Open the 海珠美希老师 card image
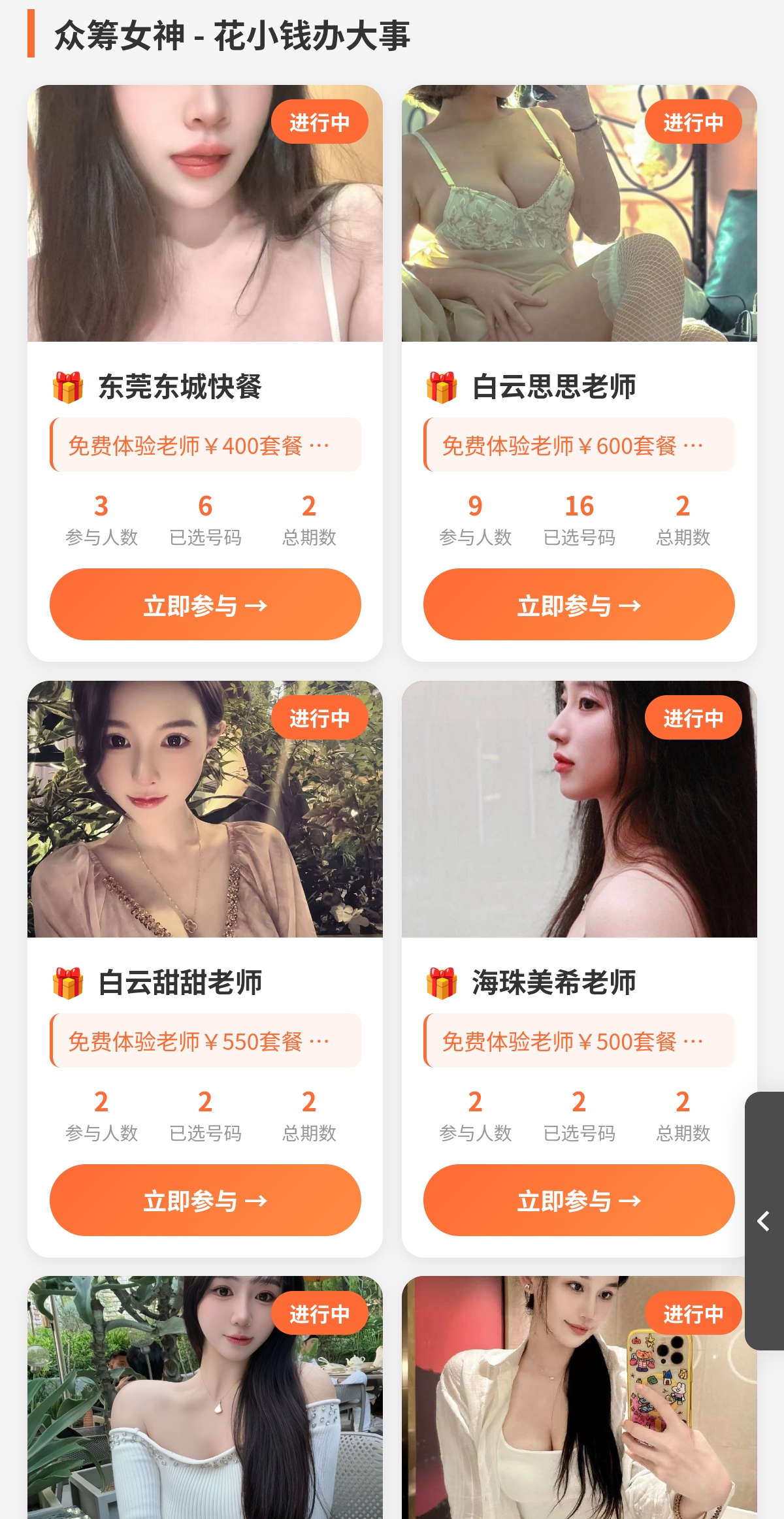The height and width of the screenshot is (1519, 784). (579, 809)
